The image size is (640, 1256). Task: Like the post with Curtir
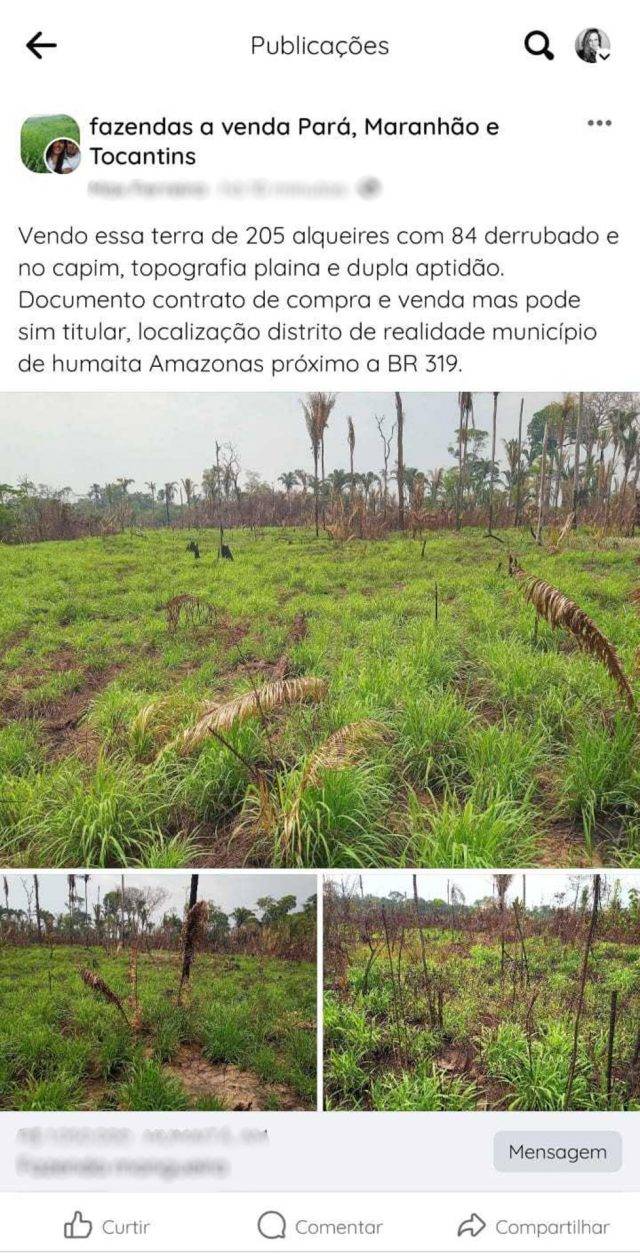point(107,1226)
